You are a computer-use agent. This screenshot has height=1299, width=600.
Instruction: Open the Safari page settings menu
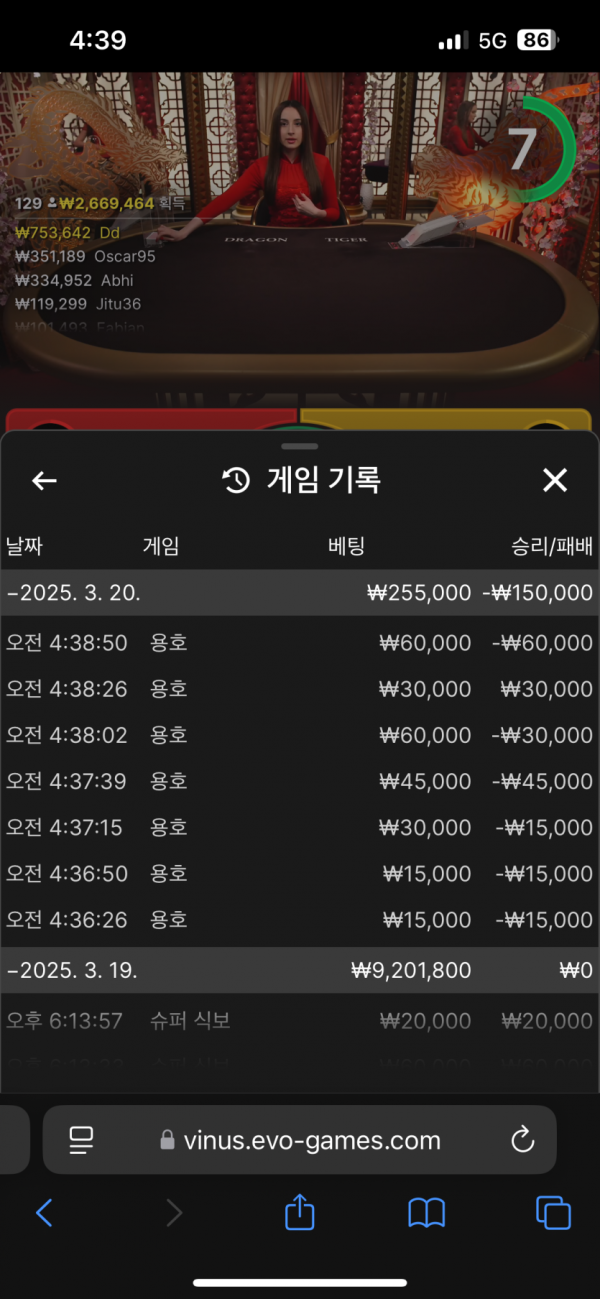tap(81, 1140)
